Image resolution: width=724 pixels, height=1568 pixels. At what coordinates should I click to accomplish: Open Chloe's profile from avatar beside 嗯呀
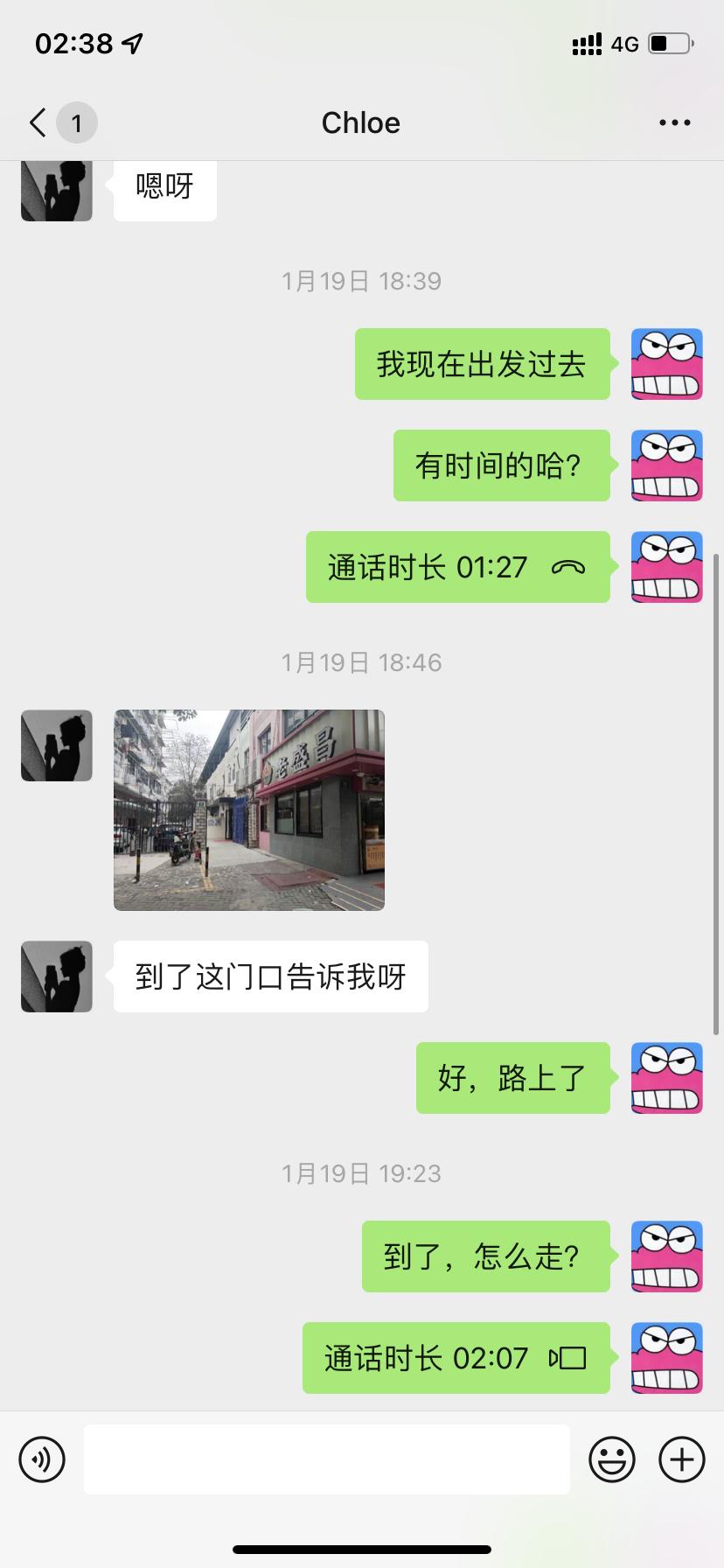57,190
